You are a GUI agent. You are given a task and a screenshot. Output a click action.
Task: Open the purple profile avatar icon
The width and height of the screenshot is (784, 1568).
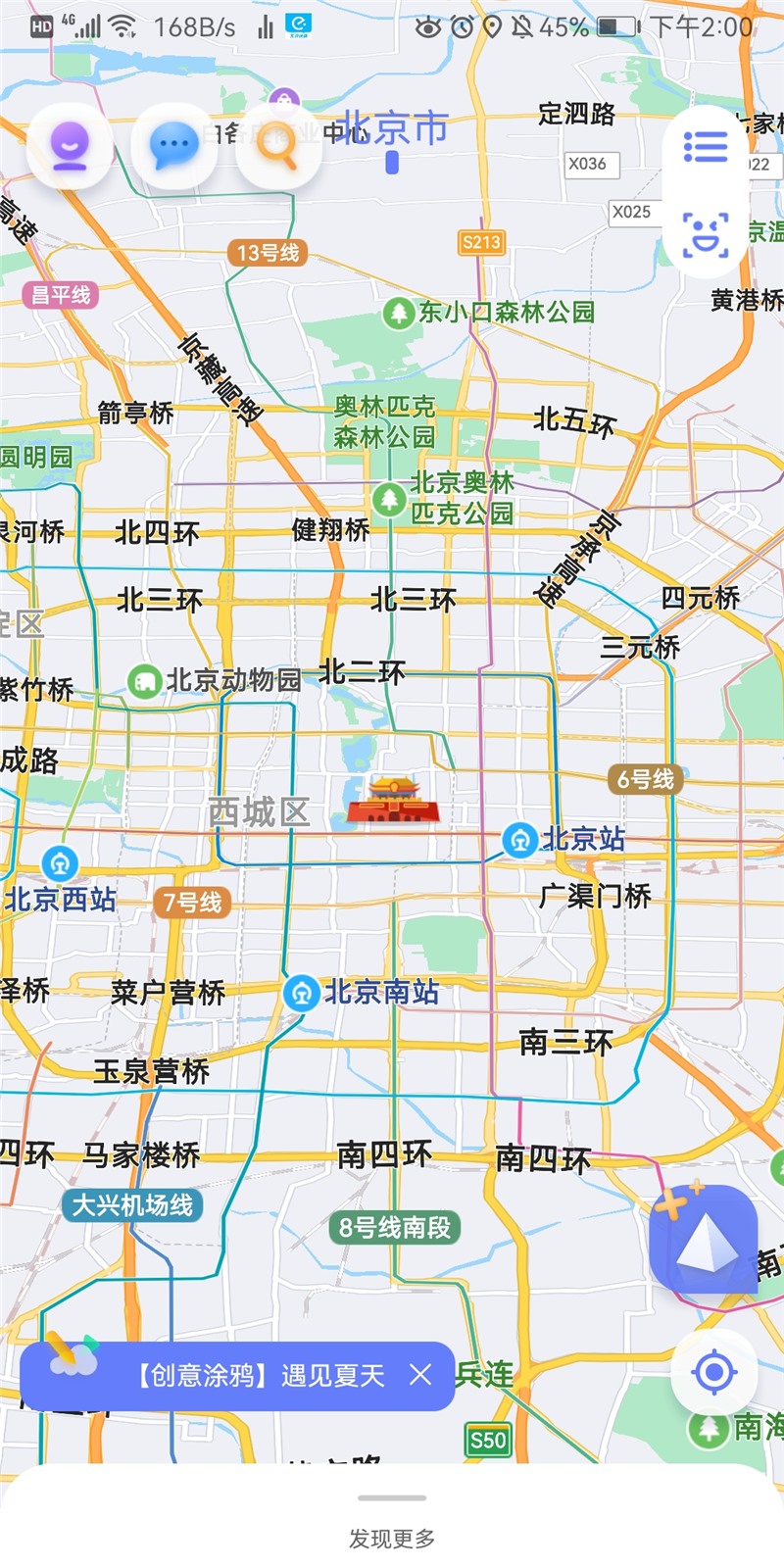69,147
